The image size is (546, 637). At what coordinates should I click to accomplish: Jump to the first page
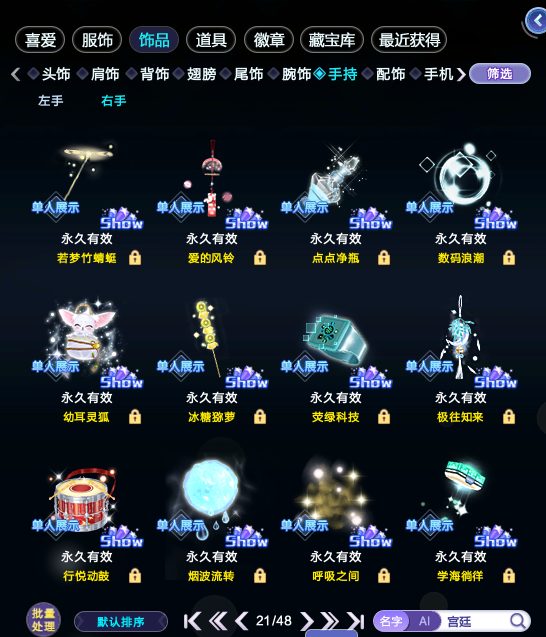tap(192, 621)
